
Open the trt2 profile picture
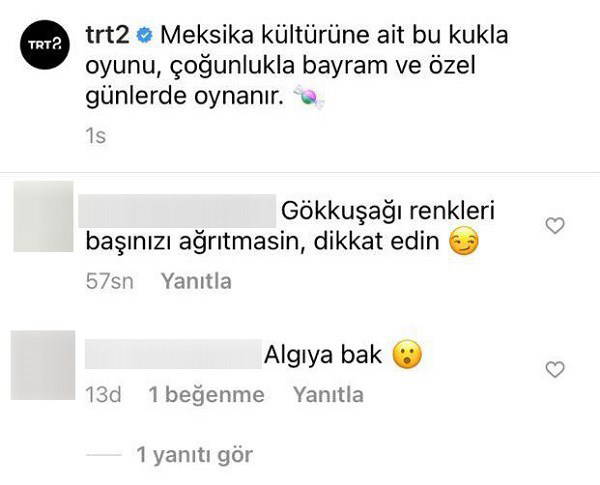click(44, 45)
